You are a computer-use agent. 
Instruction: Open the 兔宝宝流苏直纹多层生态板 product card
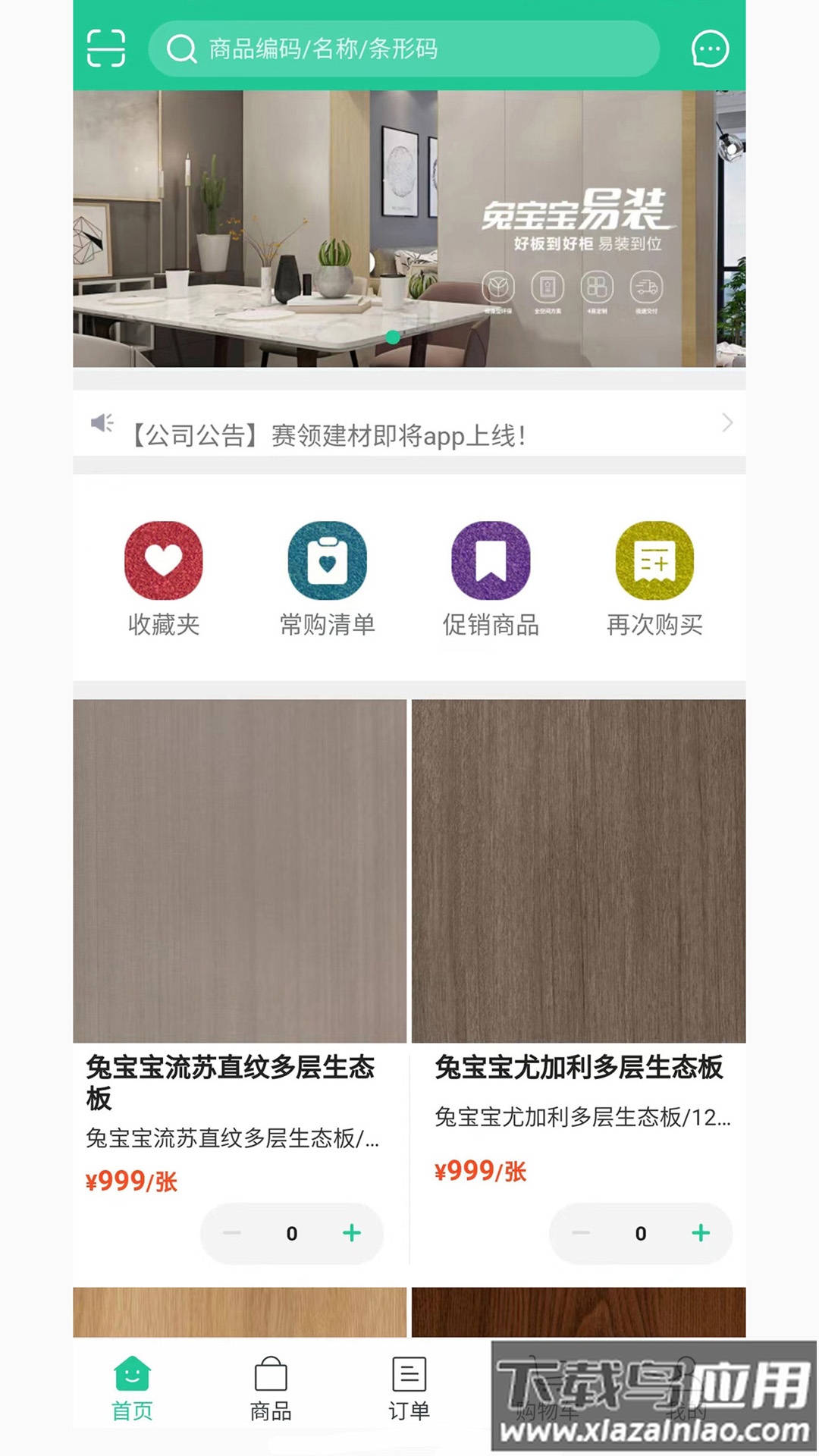pos(240,872)
